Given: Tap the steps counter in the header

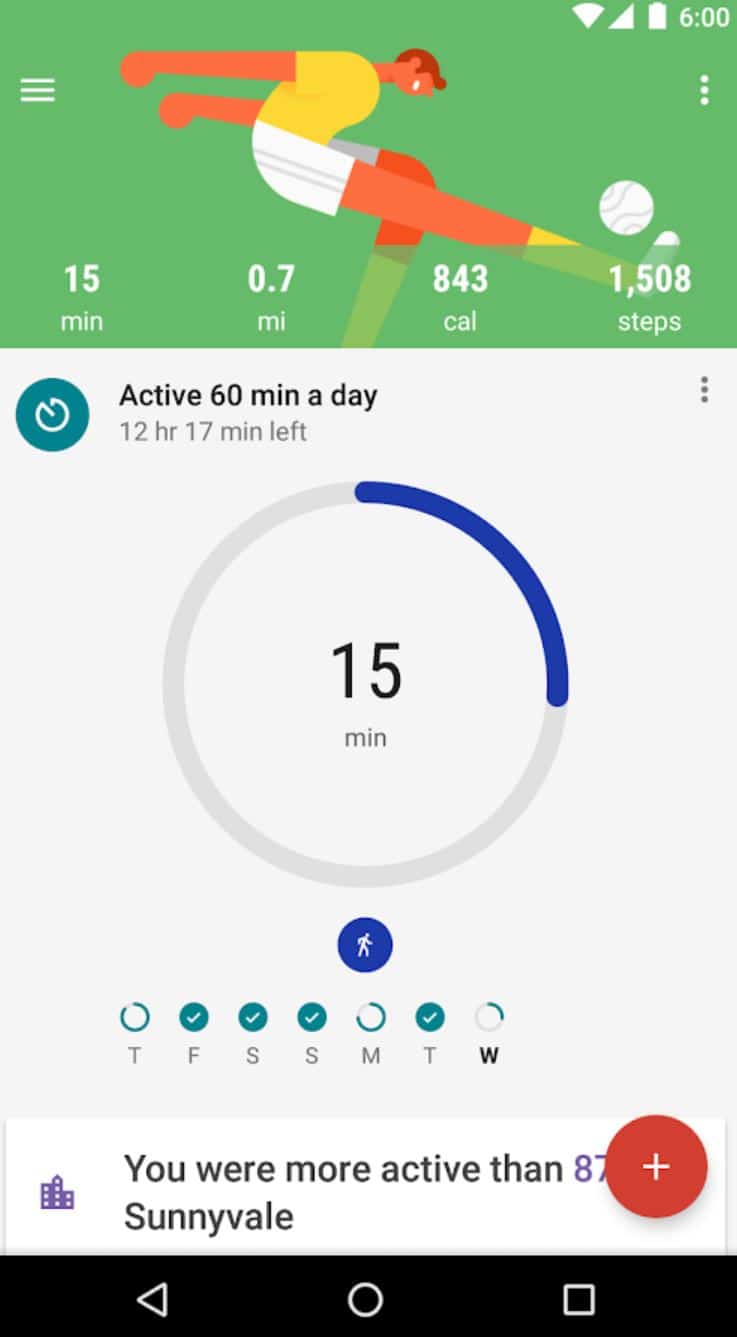Looking at the screenshot, I should [x=650, y=297].
